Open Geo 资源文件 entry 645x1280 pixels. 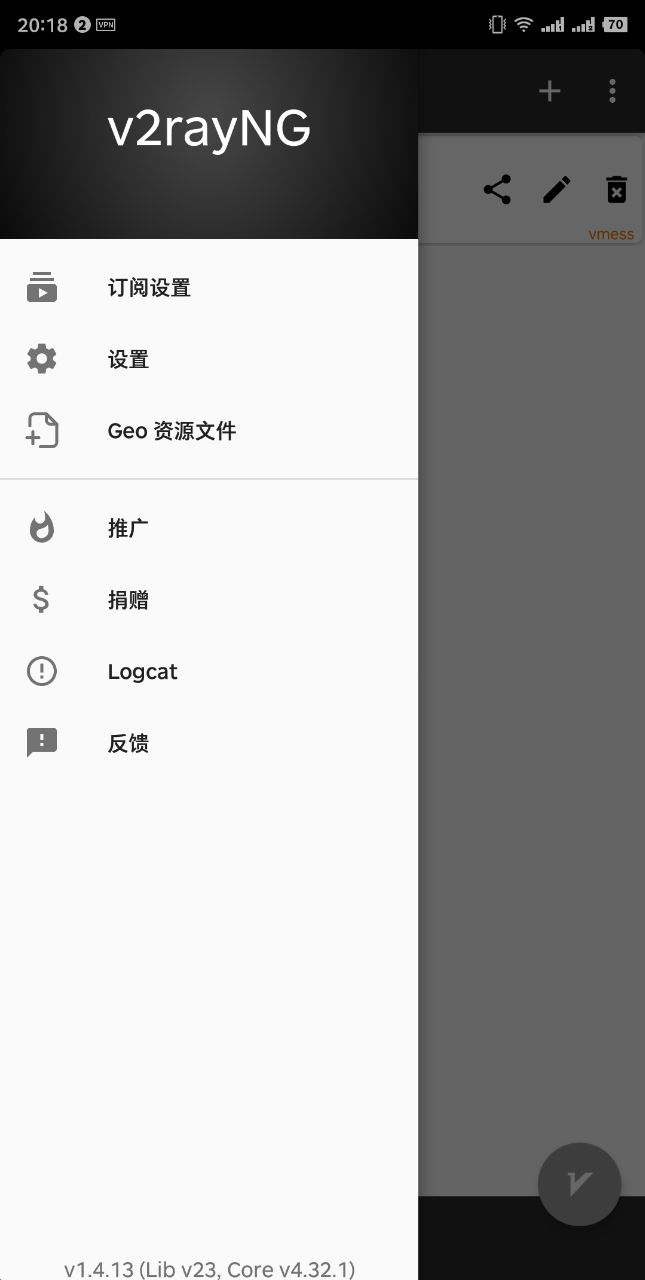[209, 432]
